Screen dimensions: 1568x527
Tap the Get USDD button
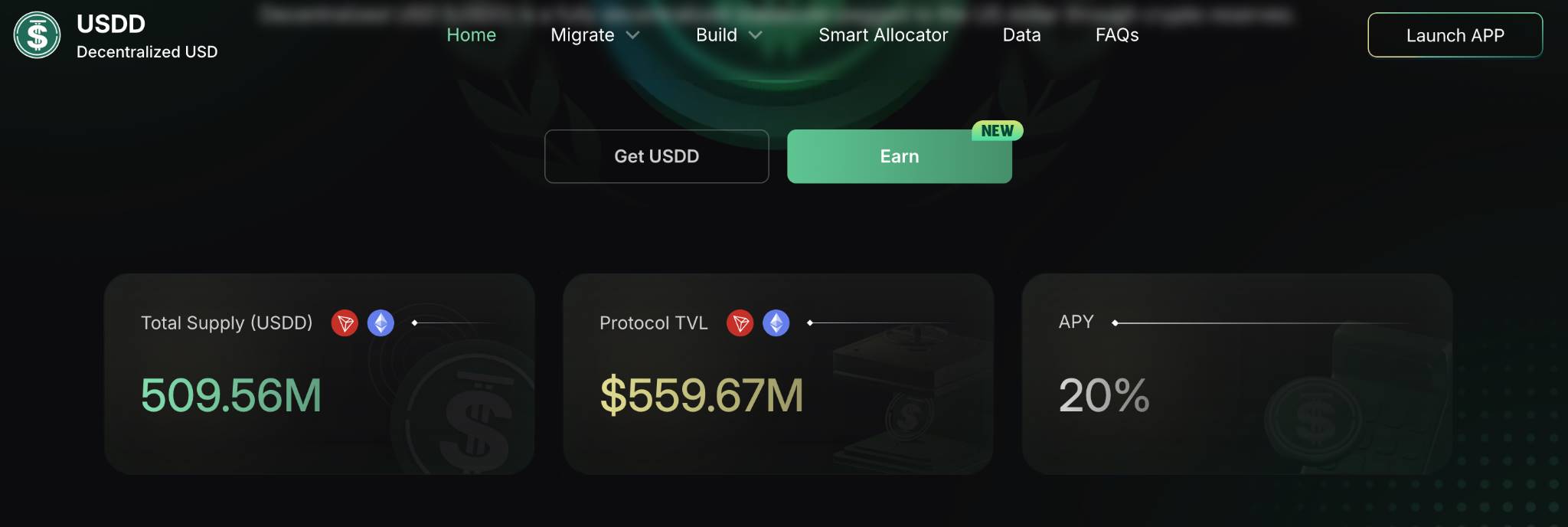point(656,156)
